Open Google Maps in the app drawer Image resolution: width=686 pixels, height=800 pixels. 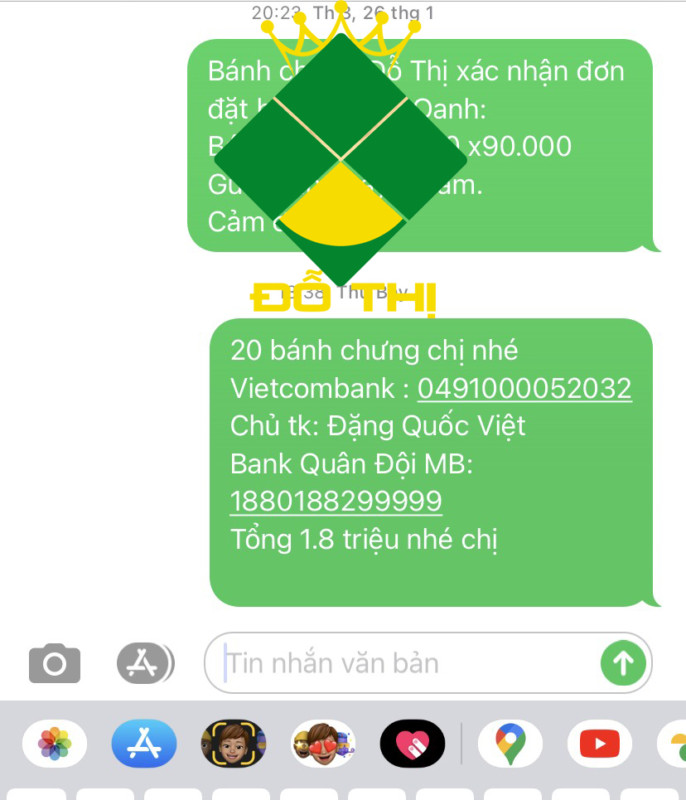coord(510,744)
